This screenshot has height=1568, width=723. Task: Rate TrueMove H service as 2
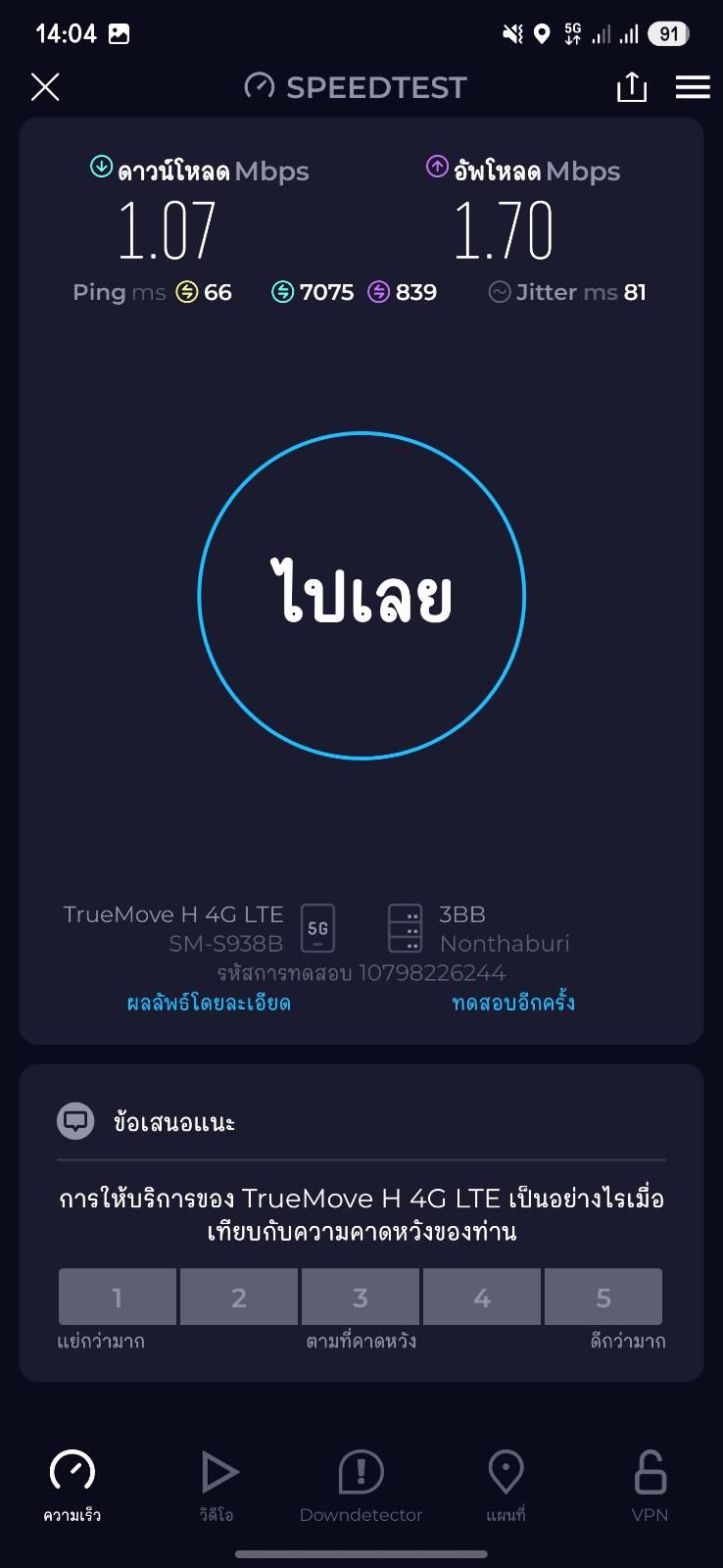239,1297
